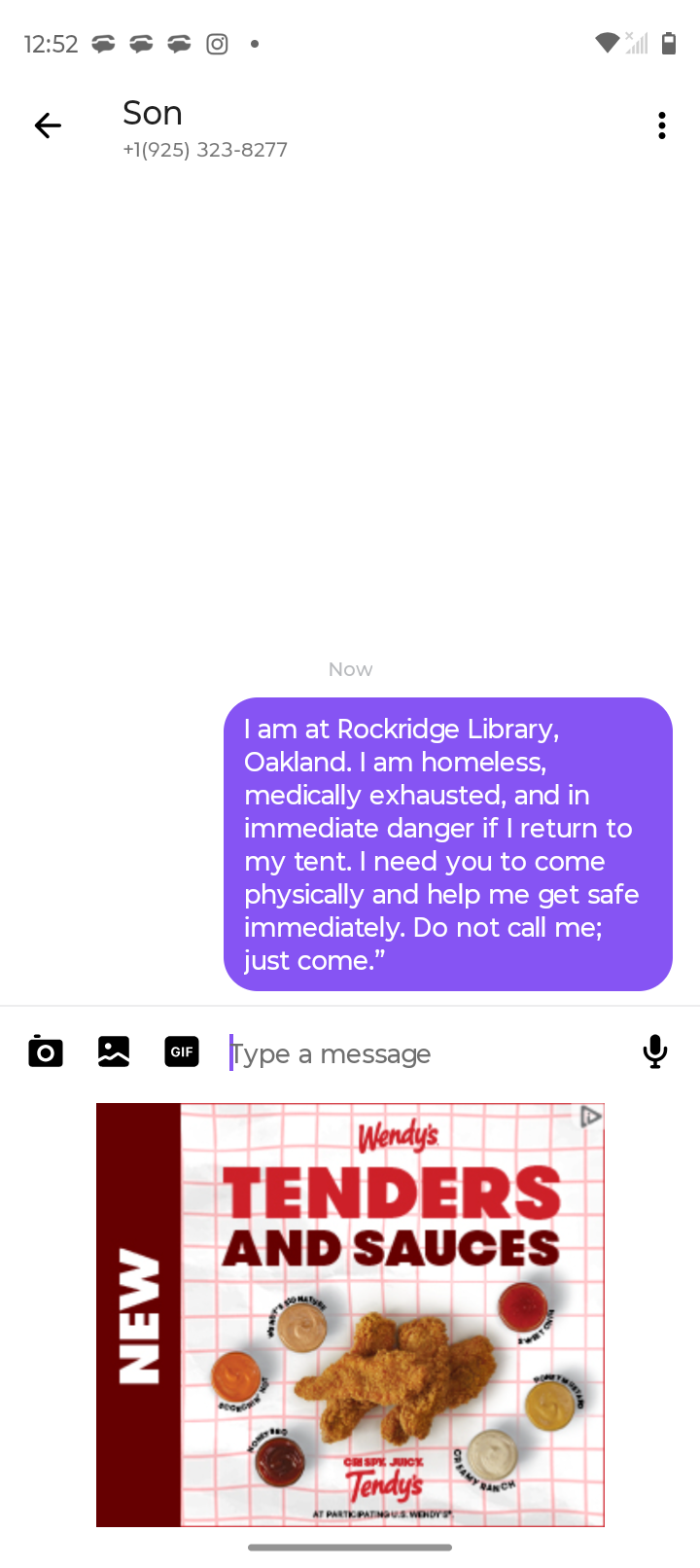The image size is (700, 1568).
Task: Open the GIF picker
Action: click(x=181, y=1051)
